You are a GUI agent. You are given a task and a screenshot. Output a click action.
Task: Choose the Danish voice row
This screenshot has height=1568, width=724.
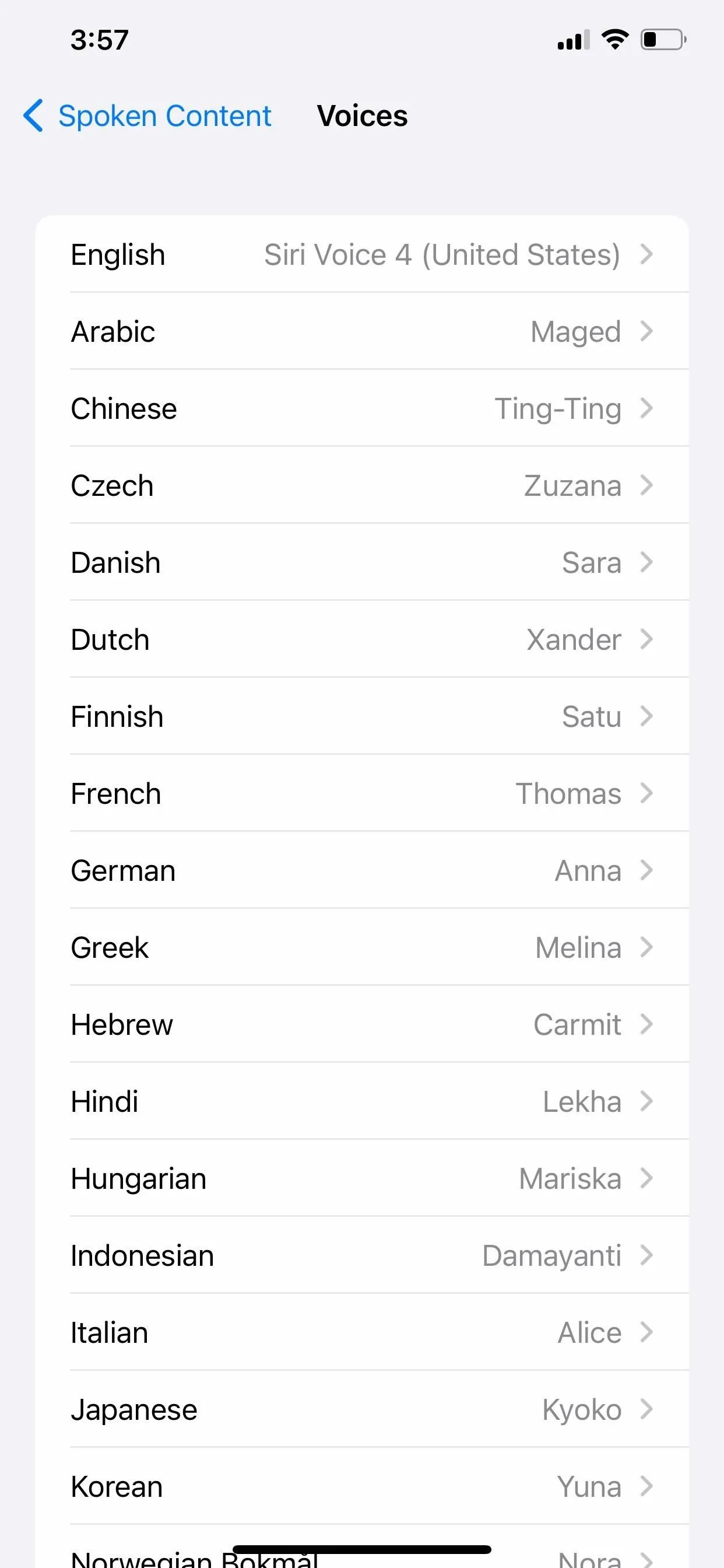point(362,562)
